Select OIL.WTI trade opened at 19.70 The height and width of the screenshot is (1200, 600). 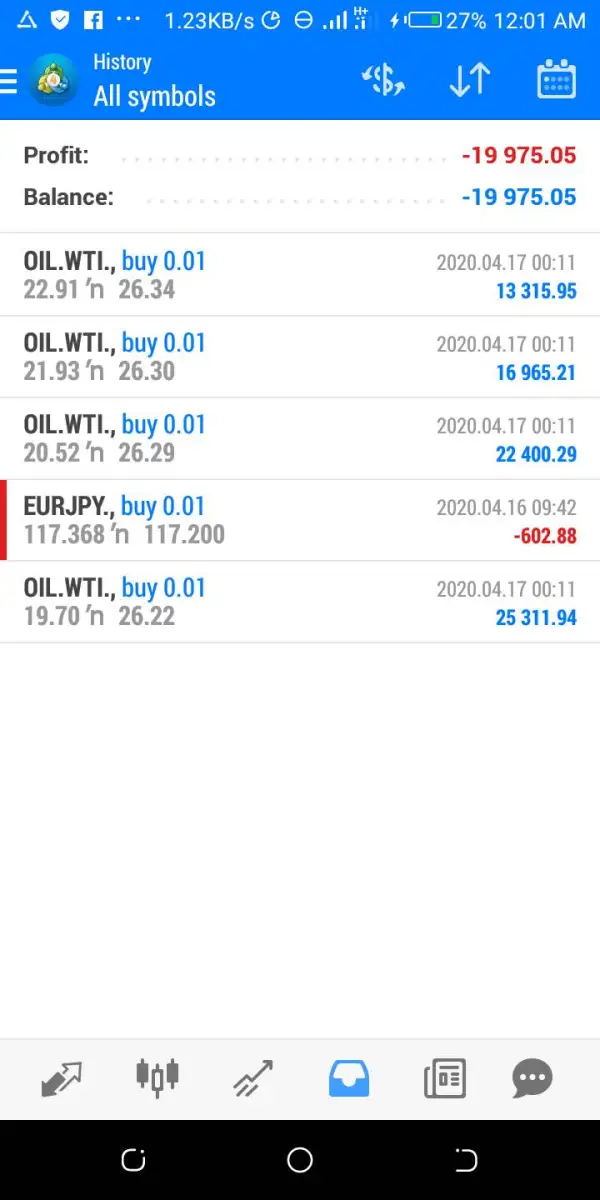(300, 602)
